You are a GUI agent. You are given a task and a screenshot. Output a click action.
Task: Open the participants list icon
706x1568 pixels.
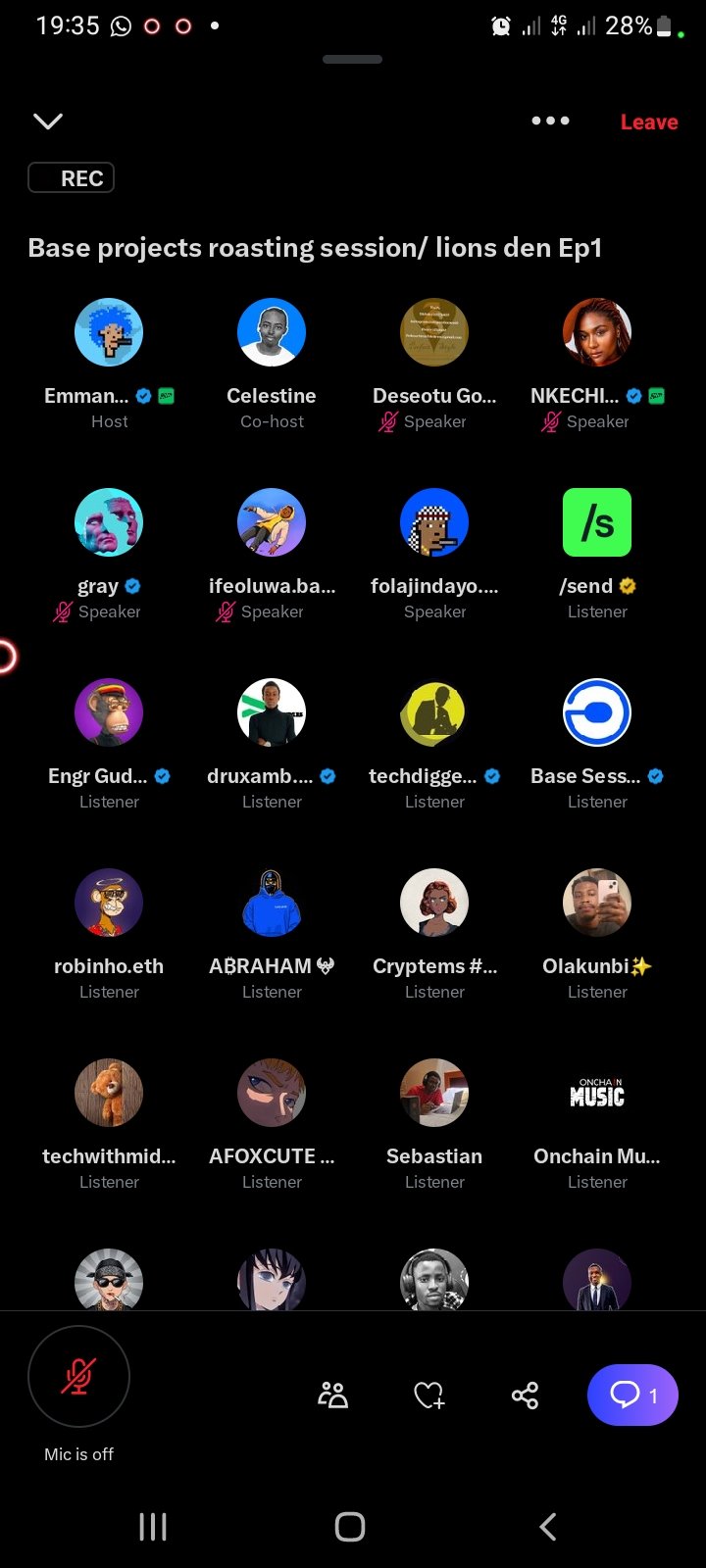332,1395
